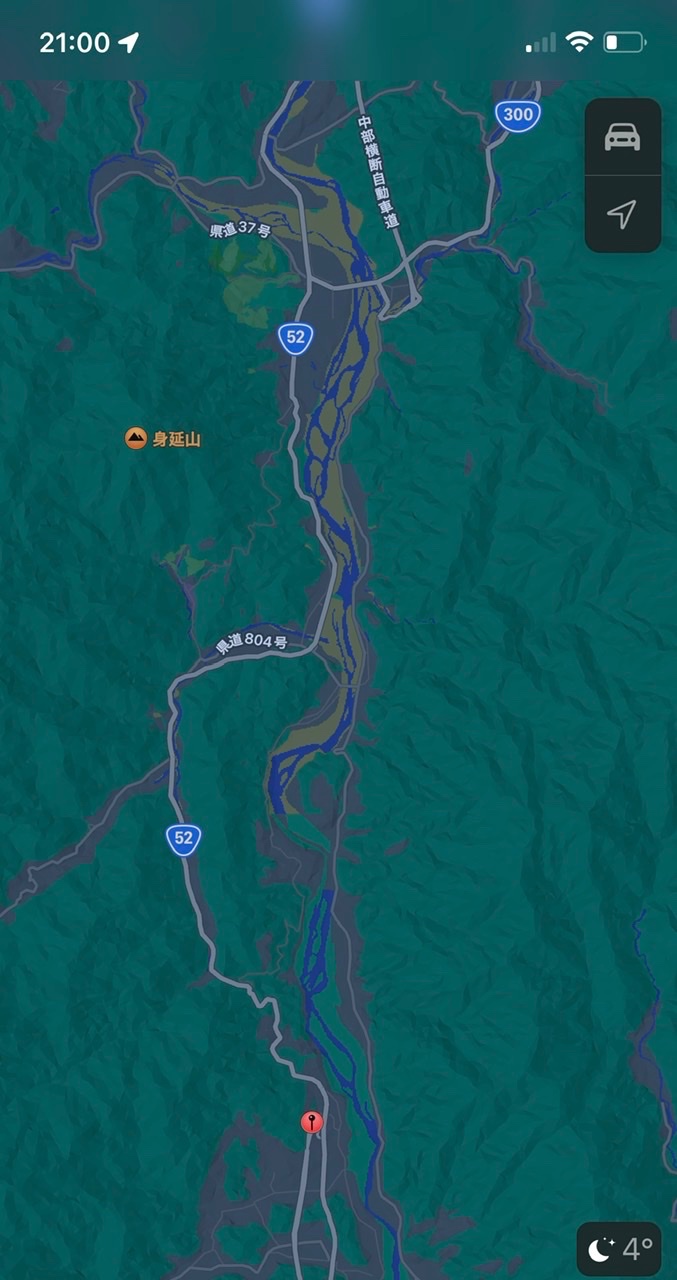Open the weather widget showing 4°
The image size is (677, 1280).
(x=619, y=1248)
